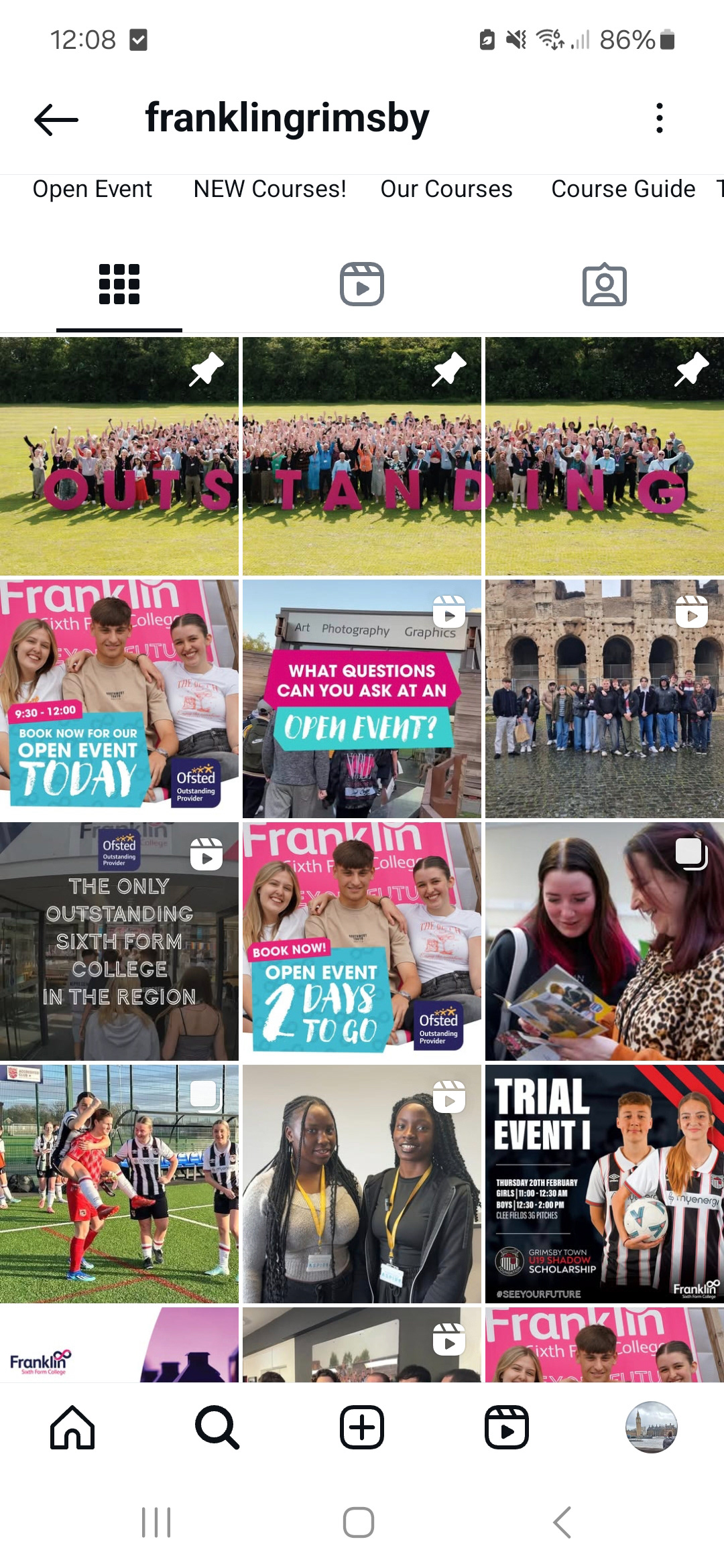This screenshot has height=1568, width=724.
Task: Open the 'Only Outstanding Sixth Form College' reel
Action: [x=119, y=941]
